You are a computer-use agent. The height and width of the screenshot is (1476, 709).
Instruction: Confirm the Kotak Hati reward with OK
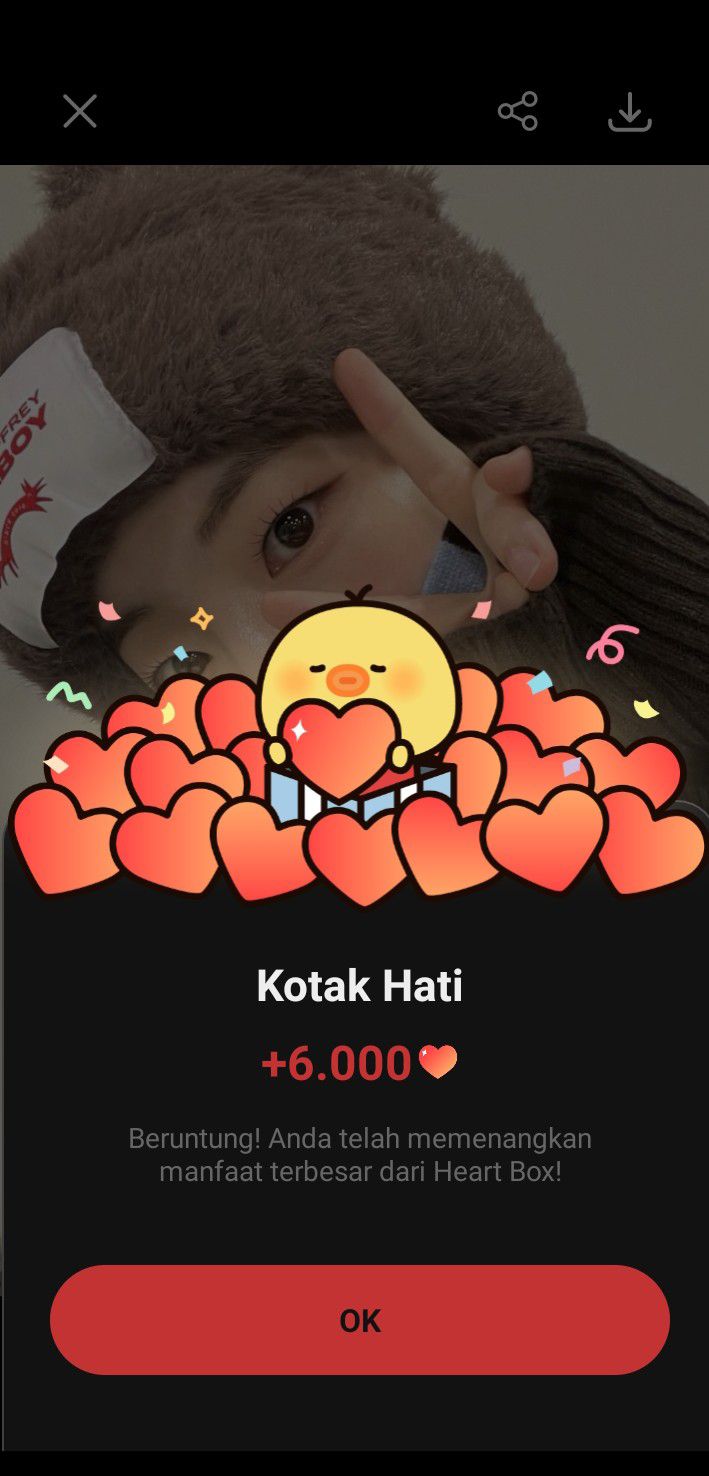[x=360, y=1320]
